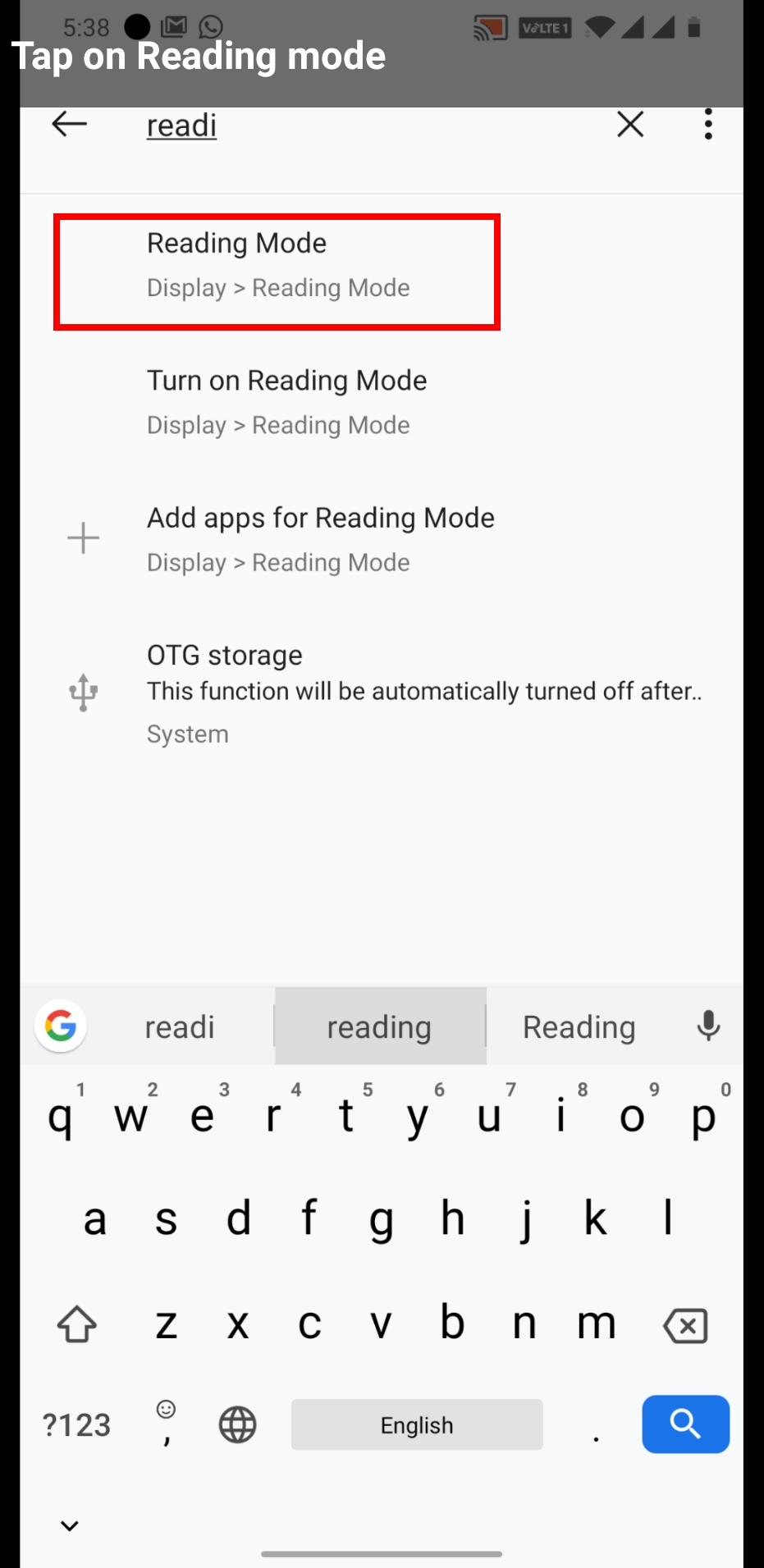This screenshot has height=1568, width=764.
Task: Open the OTG storage result
Action: click(382, 693)
